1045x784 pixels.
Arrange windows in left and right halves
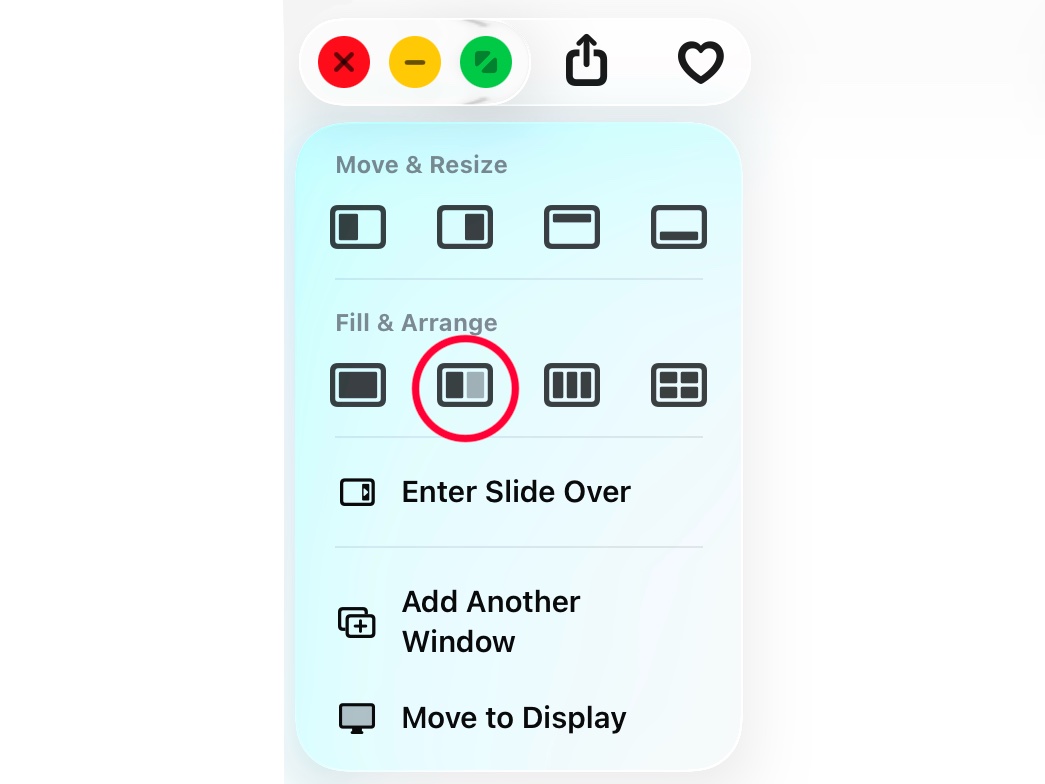pyautogui.click(x=465, y=385)
